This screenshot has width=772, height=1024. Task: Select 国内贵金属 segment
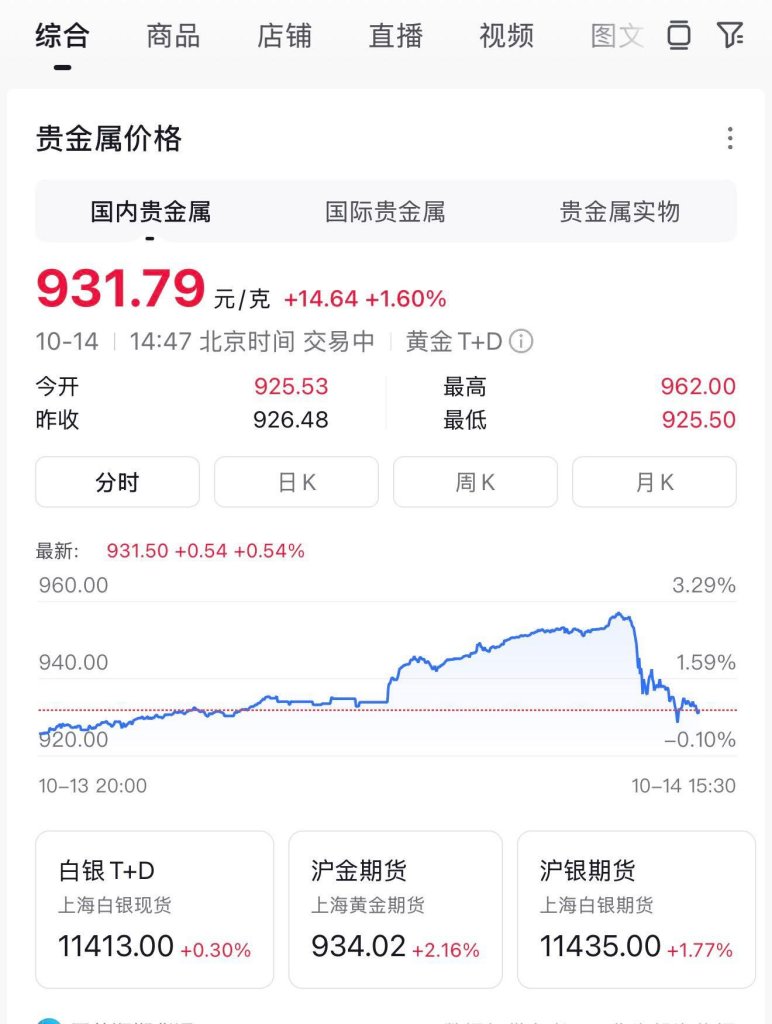151,212
